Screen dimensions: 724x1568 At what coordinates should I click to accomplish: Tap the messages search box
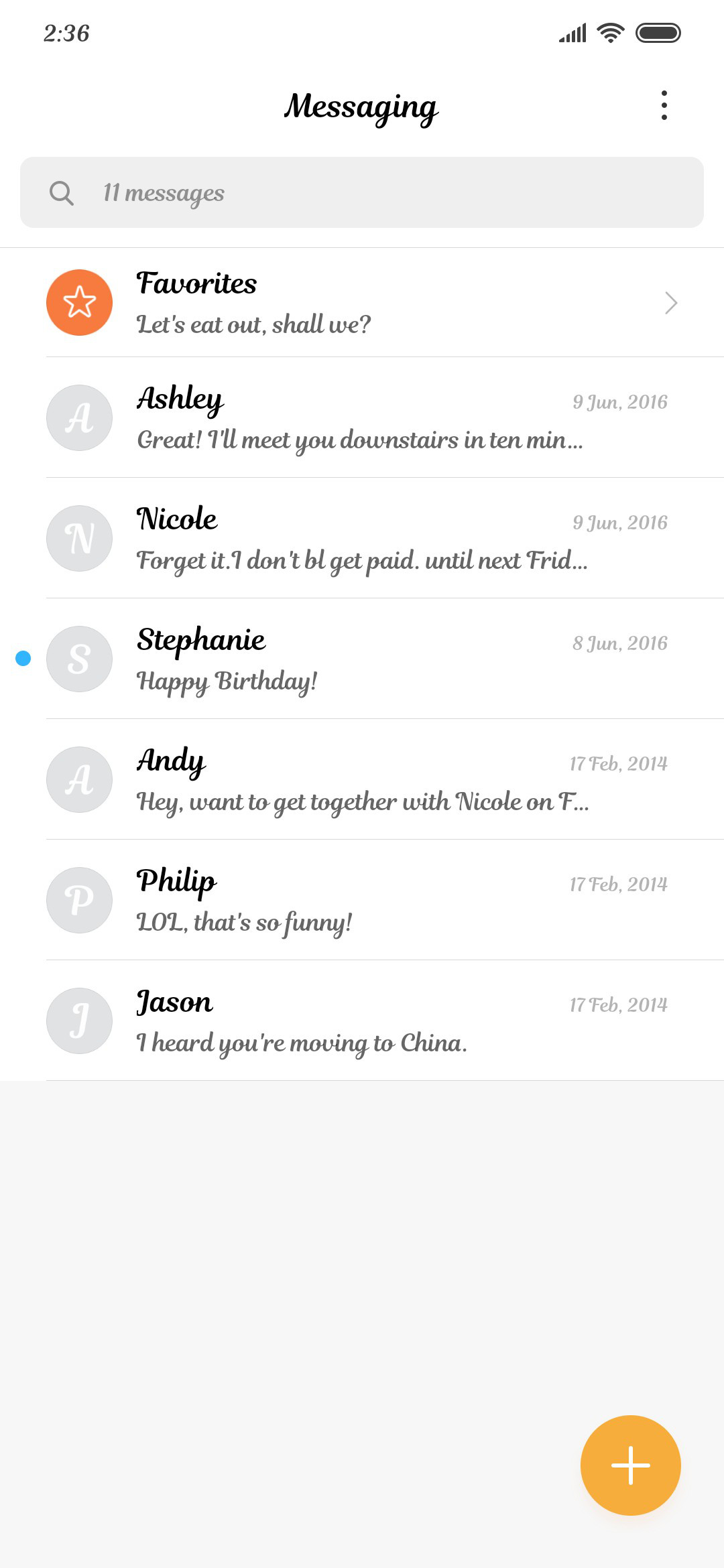pos(362,192)
